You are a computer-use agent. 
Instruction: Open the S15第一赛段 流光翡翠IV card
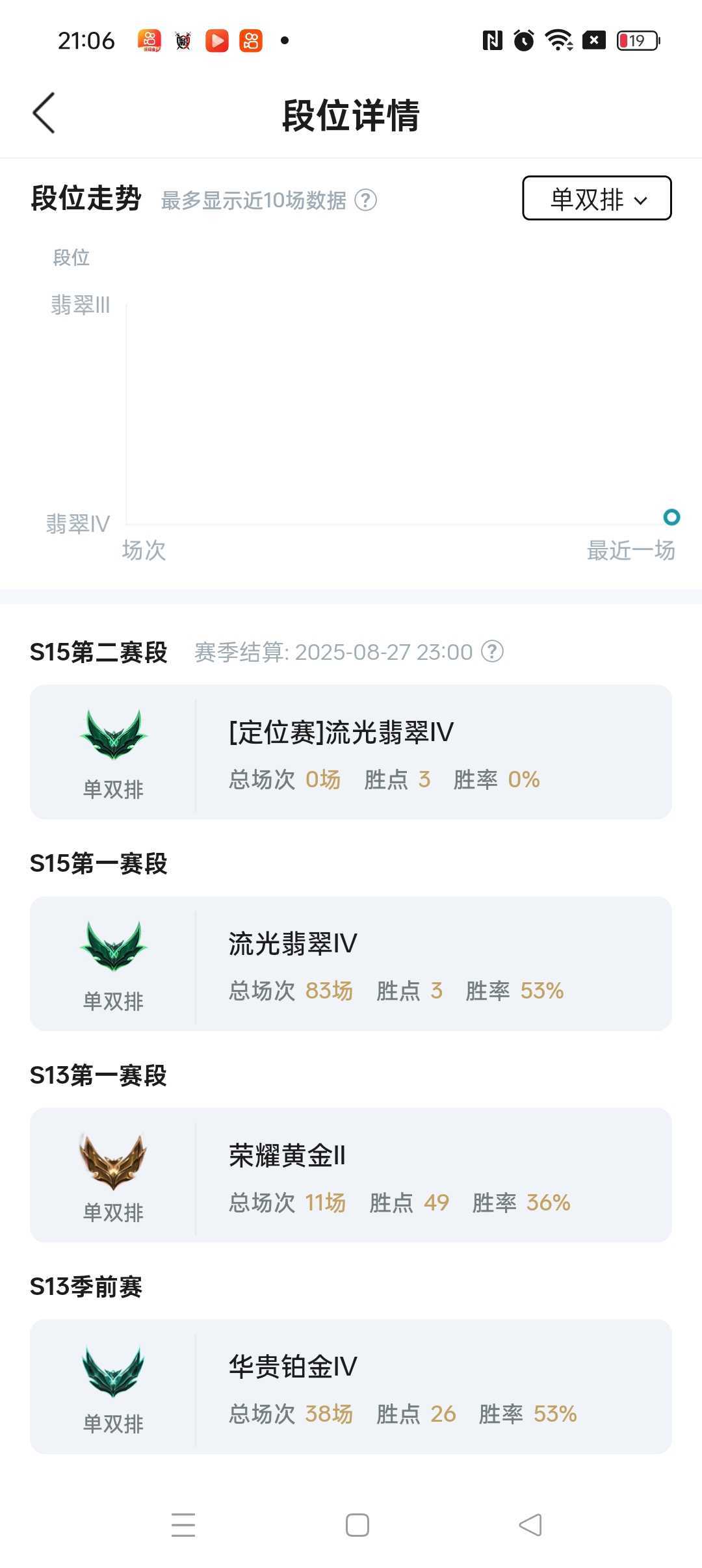351,963
